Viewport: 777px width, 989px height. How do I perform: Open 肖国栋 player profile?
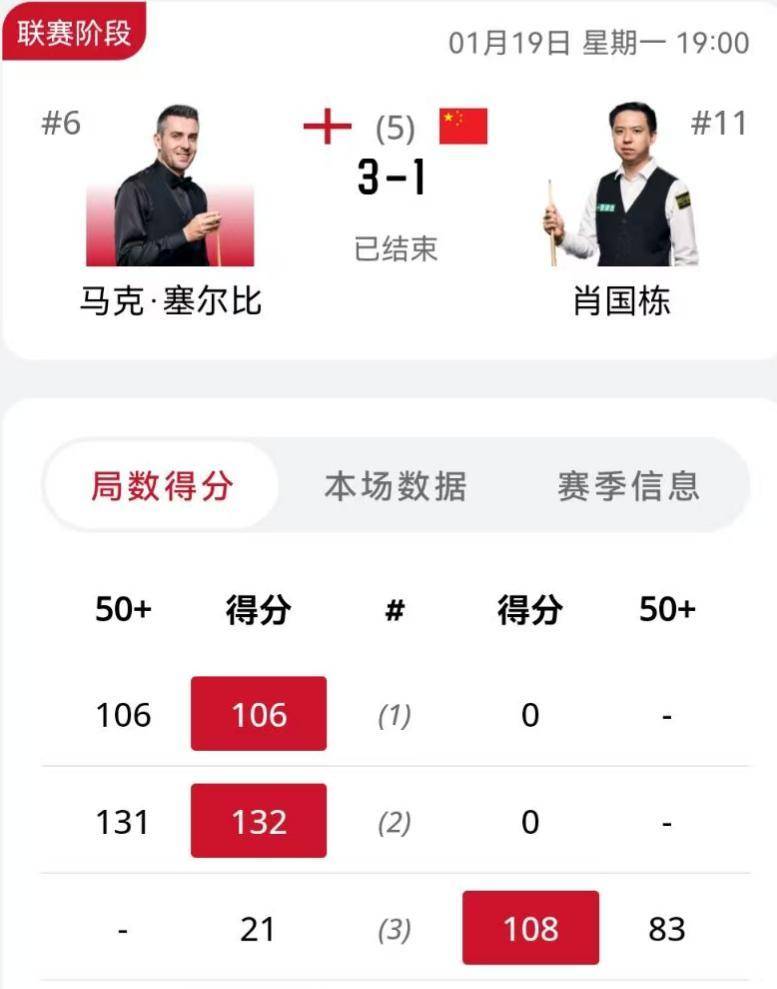622,190
